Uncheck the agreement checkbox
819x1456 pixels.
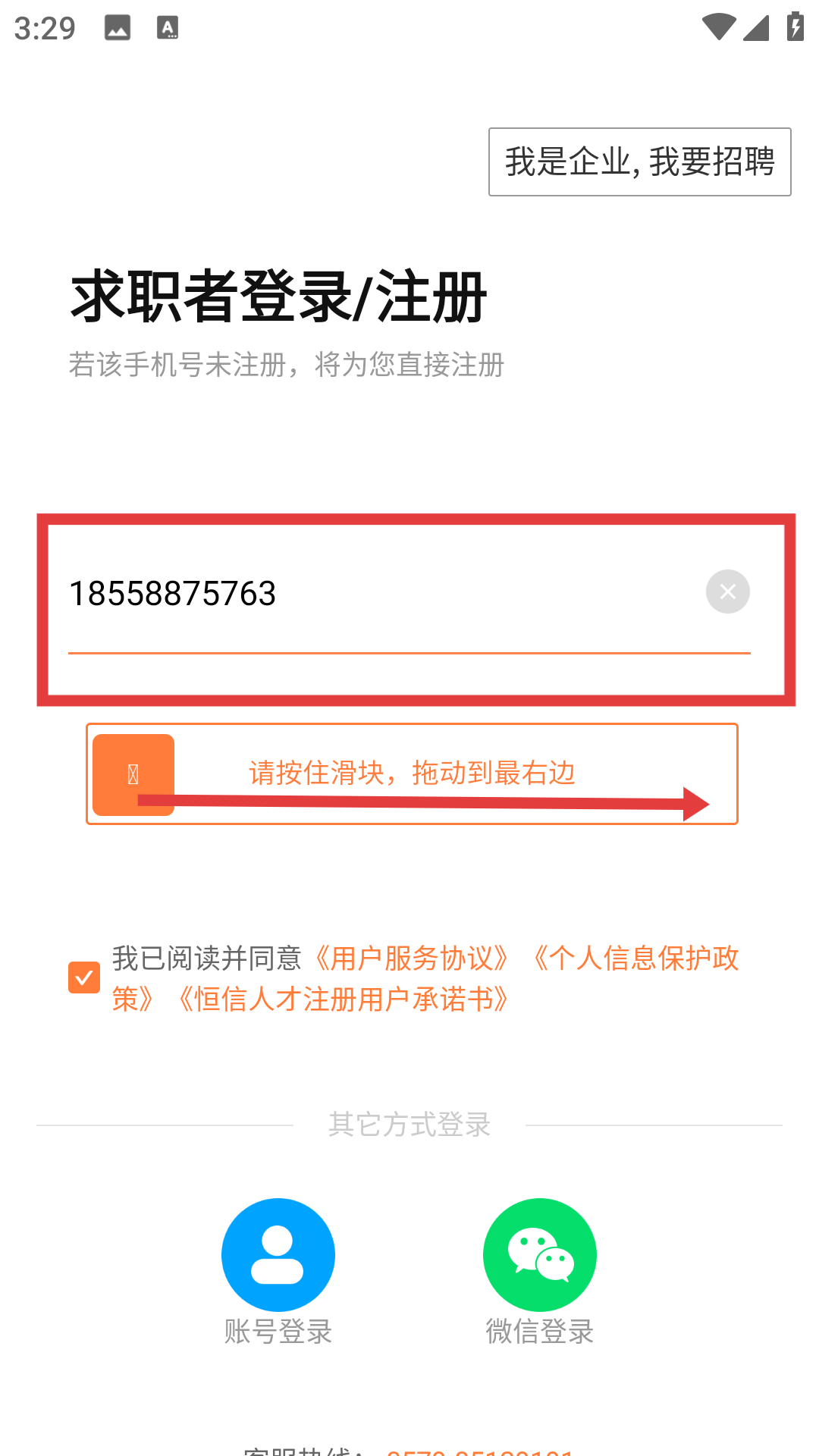[x=84, y=977]
